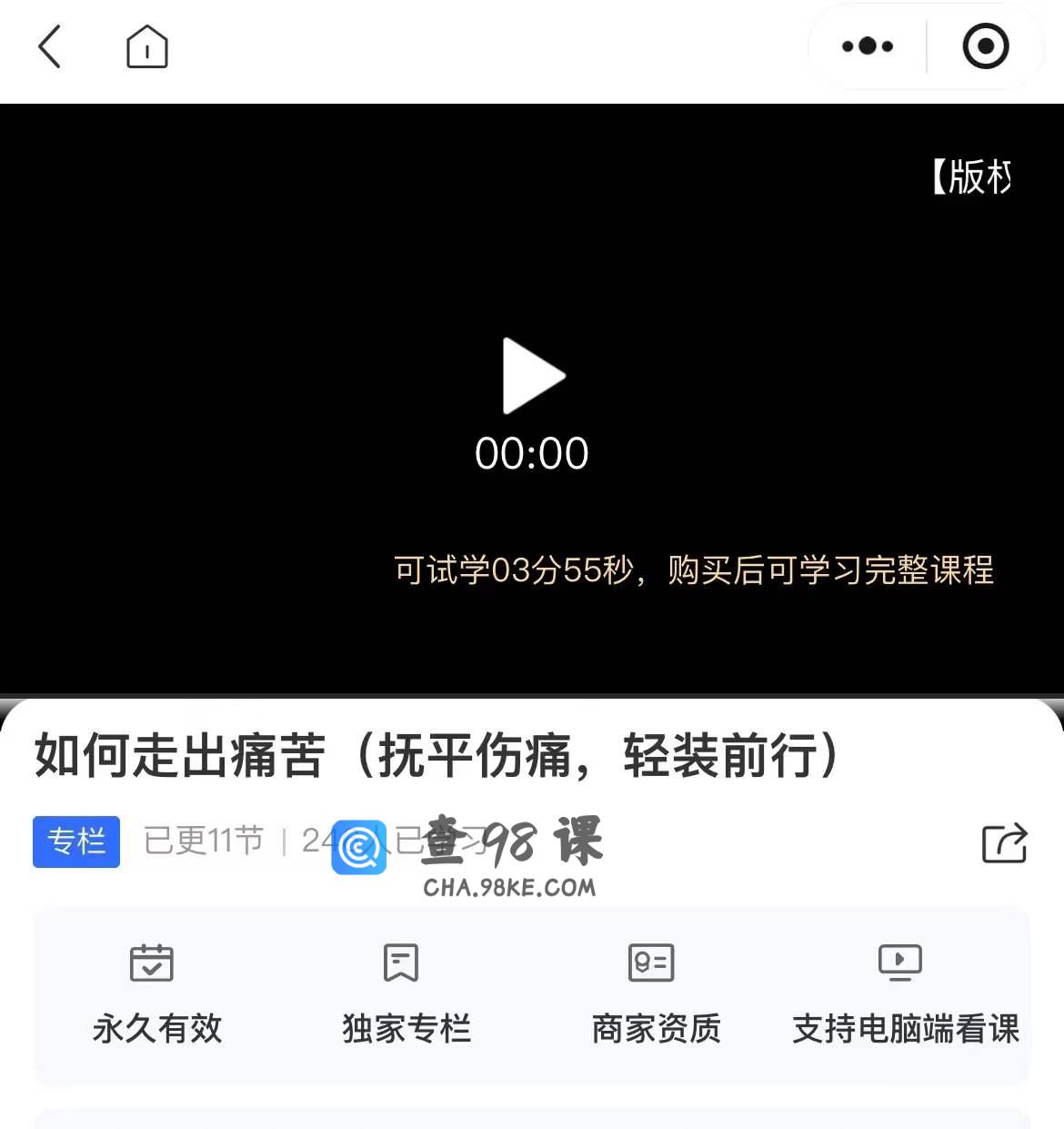Go back using the back arrow
This screenshot has height=1129, width=1064.
pos(50,46)
